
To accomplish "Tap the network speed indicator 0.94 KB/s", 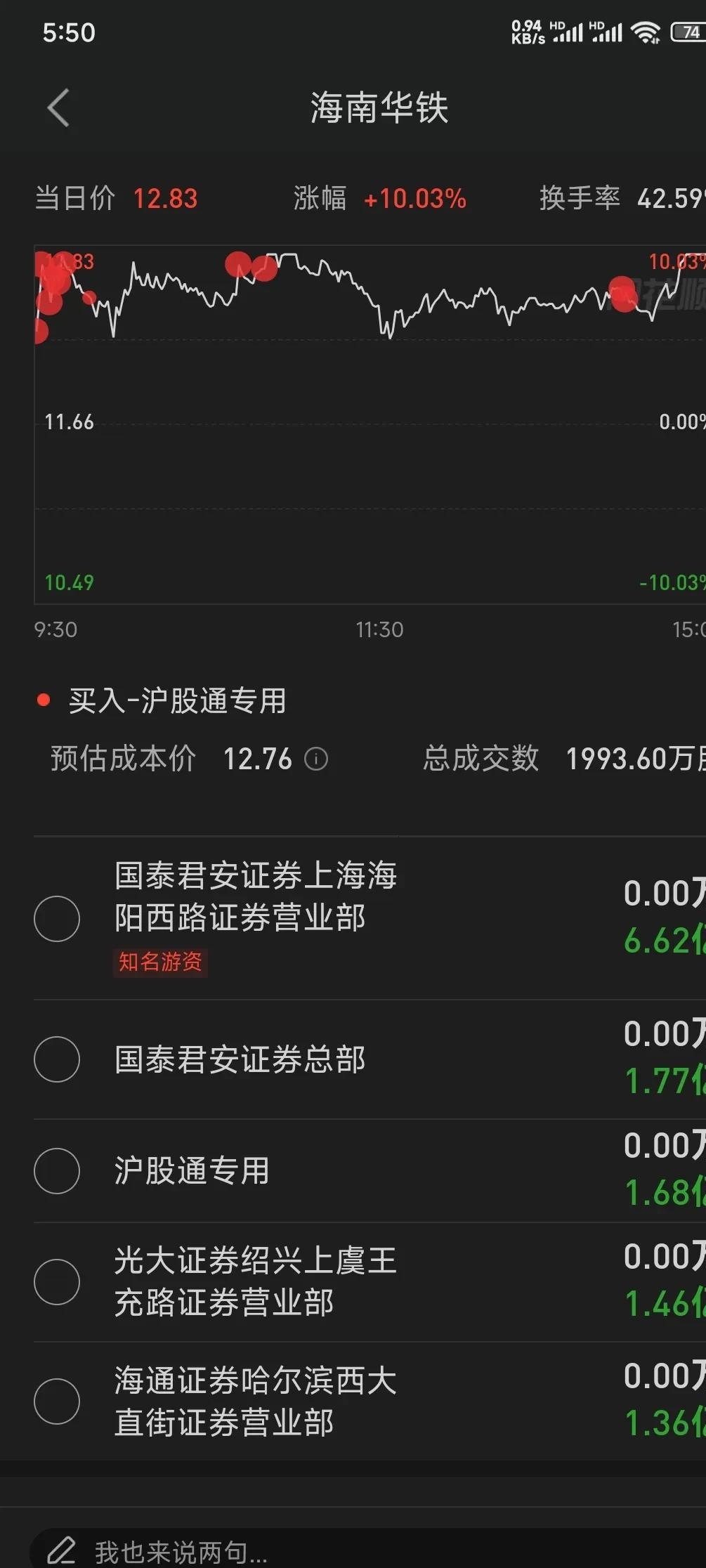I will coord(528,31).
